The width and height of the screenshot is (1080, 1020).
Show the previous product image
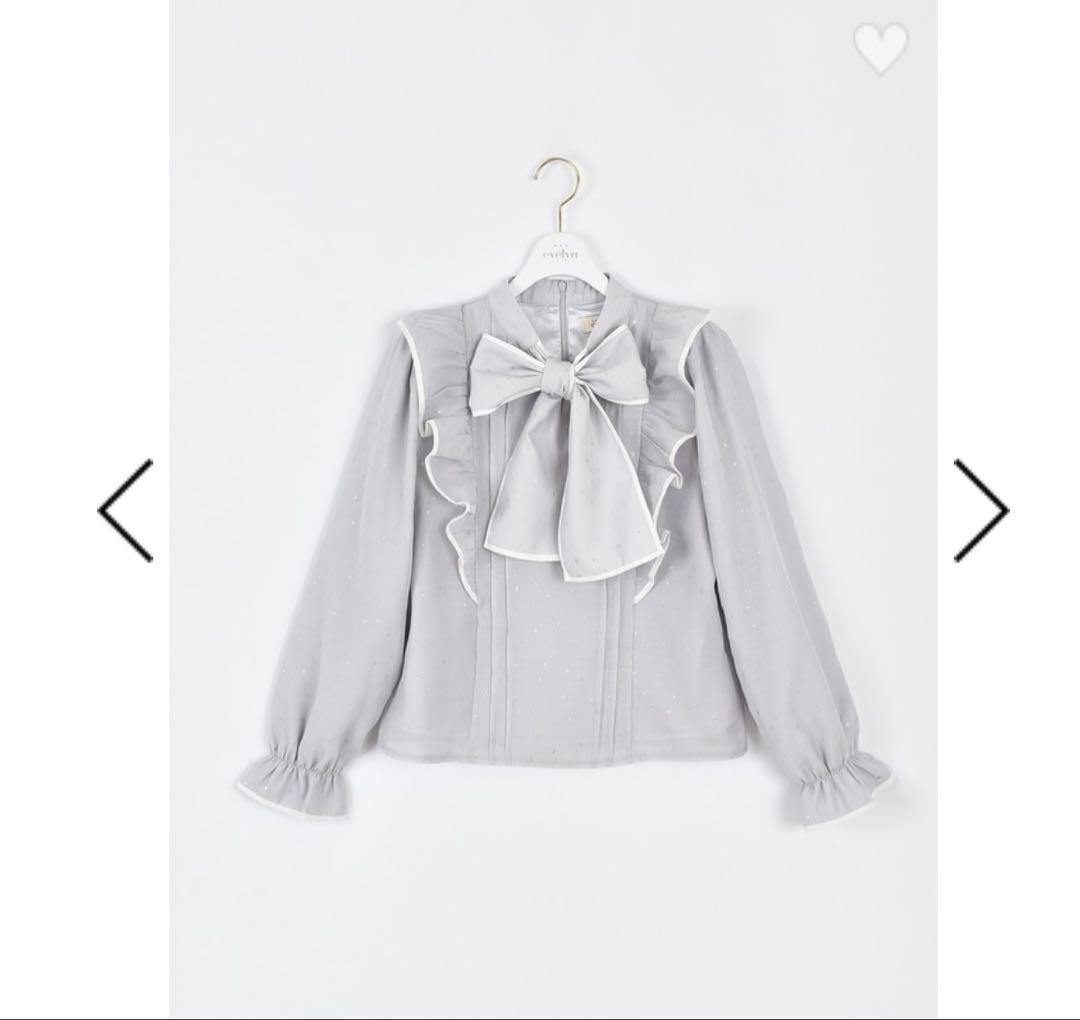125,510
